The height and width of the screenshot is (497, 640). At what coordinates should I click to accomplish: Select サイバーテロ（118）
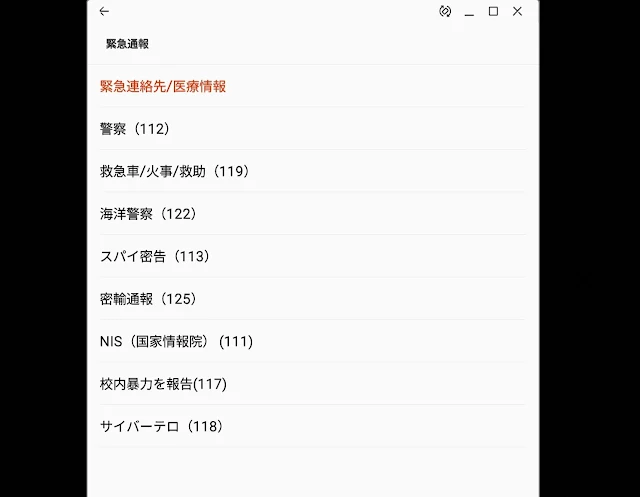coord(161,426)
